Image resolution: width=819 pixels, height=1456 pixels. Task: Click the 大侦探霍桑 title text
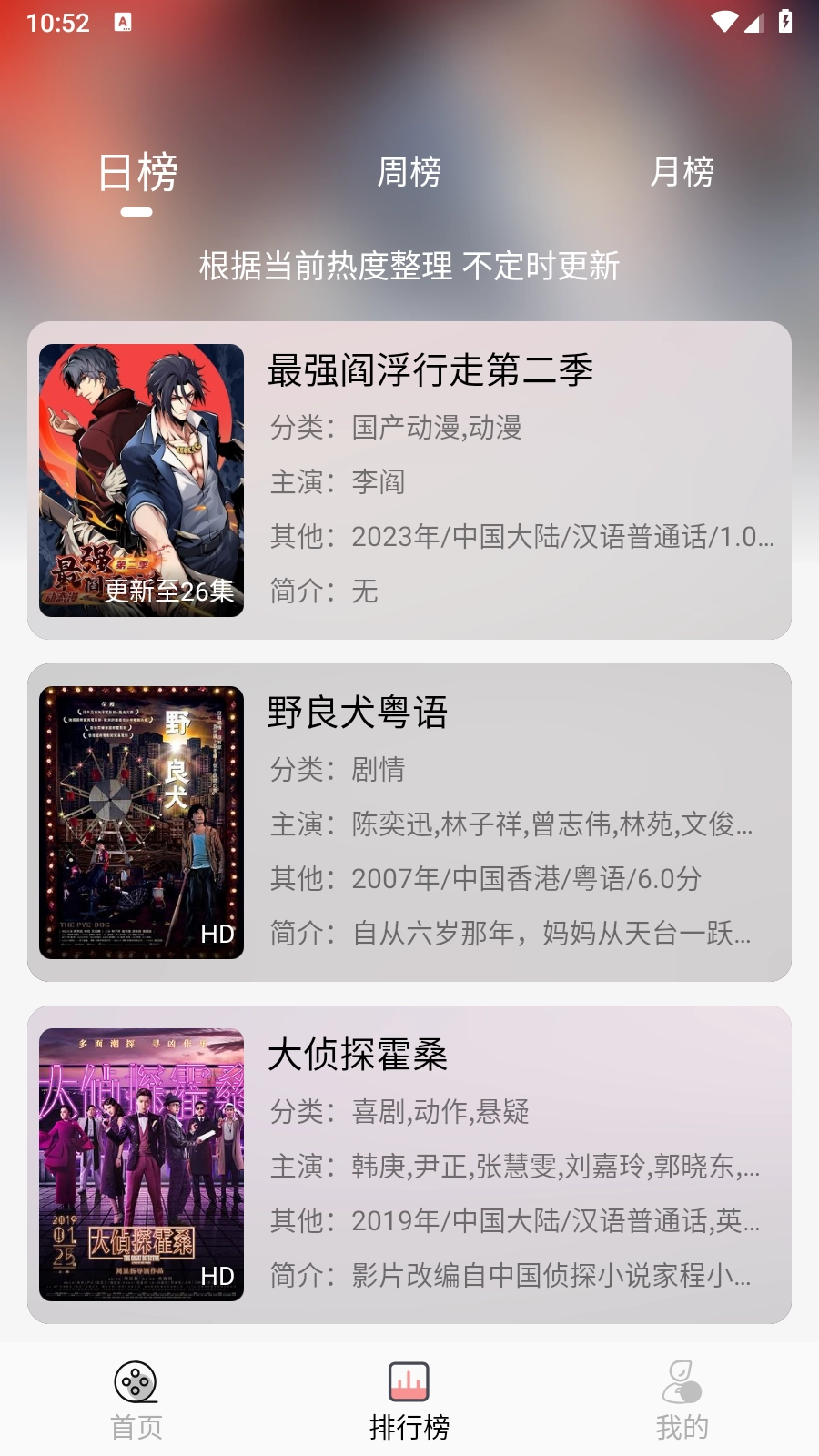click(359, 1058)
